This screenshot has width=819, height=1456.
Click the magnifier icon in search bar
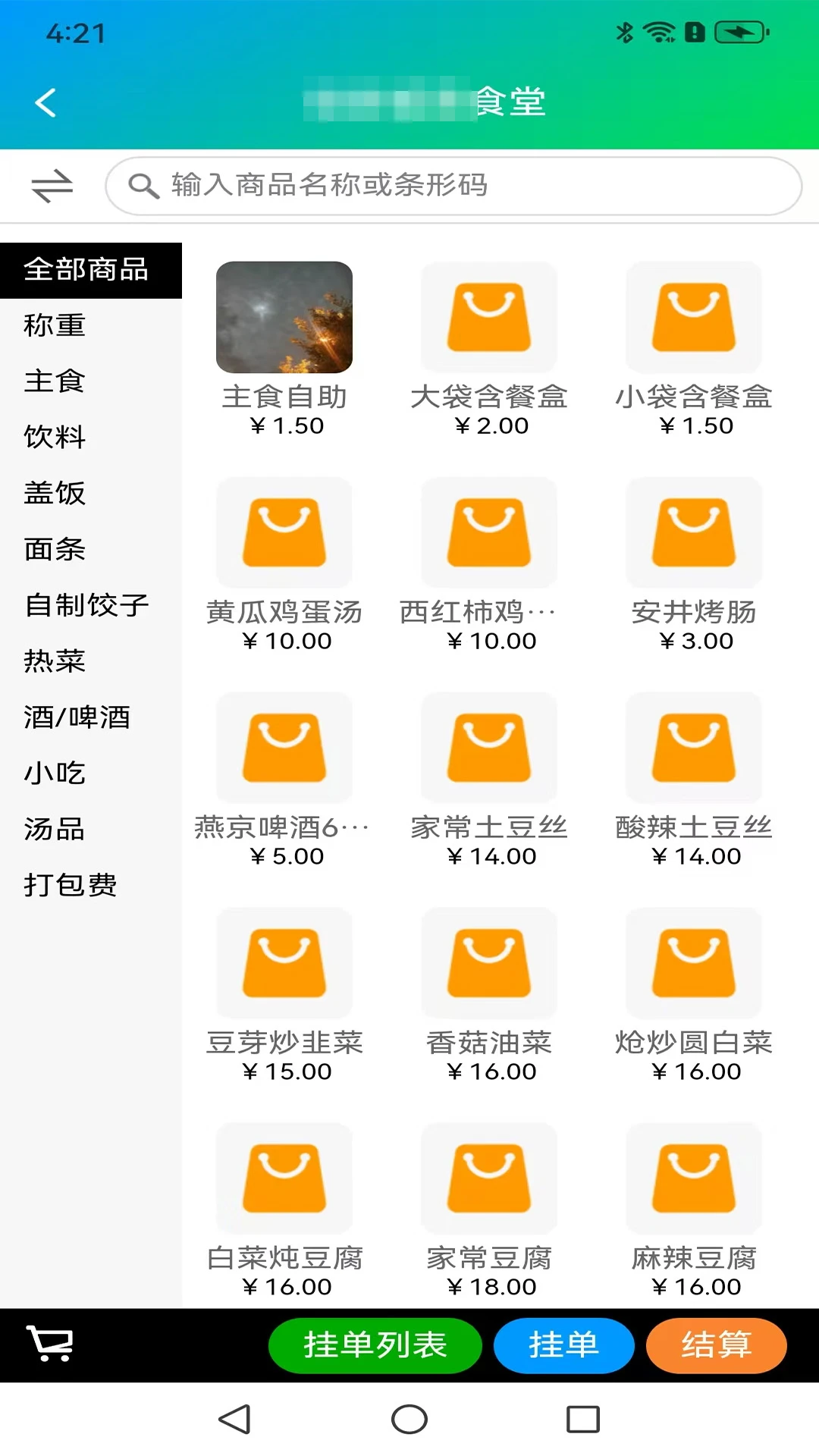click(145, 185)
